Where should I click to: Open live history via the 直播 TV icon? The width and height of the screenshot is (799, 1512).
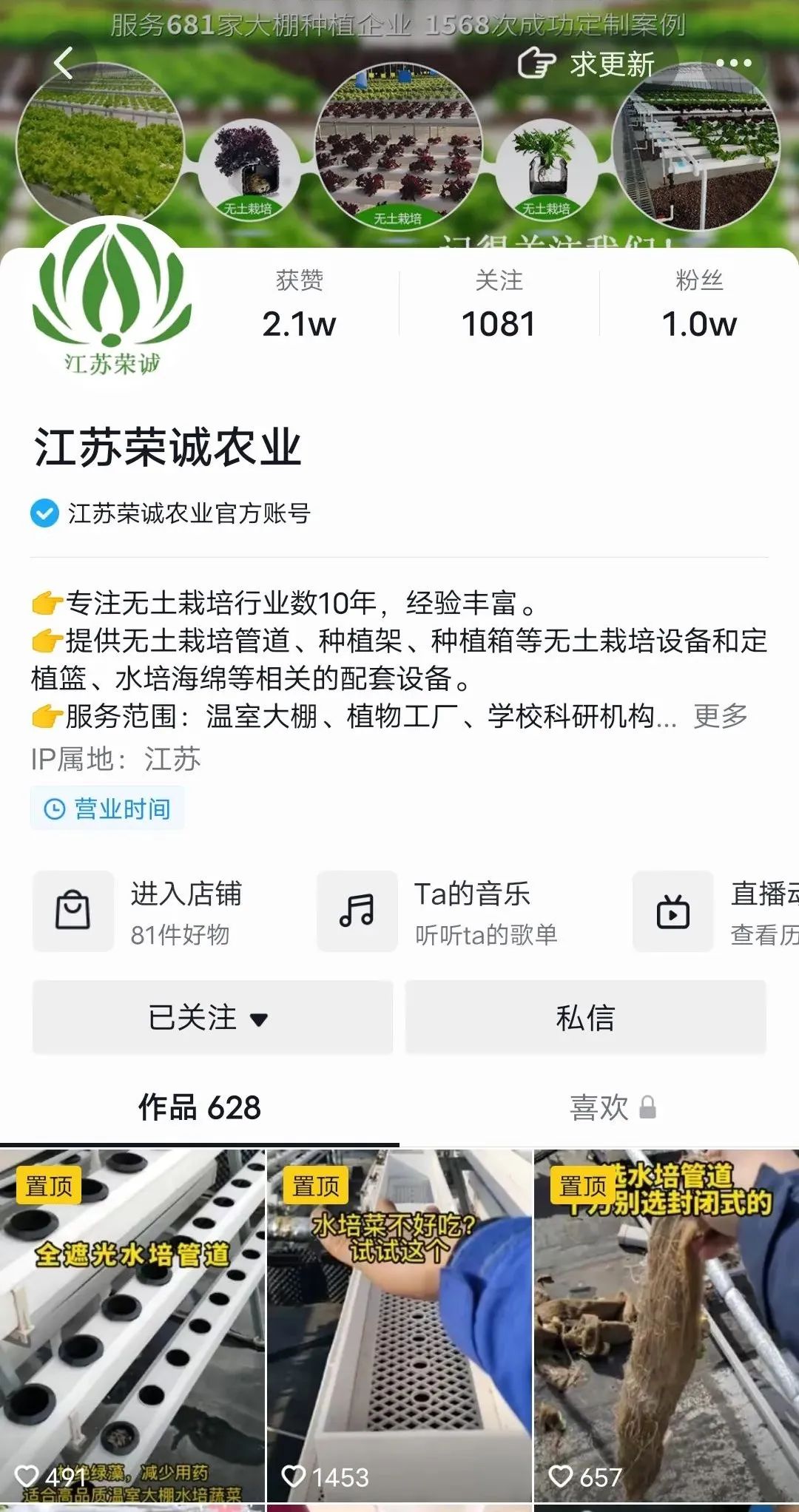tap(672, 911)
